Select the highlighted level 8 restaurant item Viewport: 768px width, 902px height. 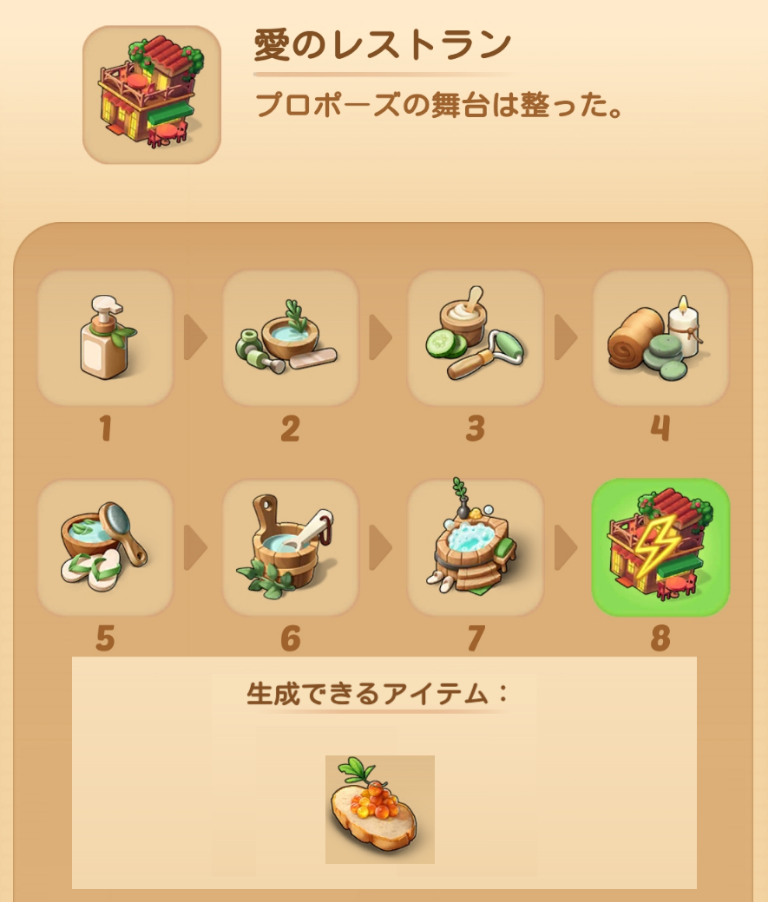(660, 547)
